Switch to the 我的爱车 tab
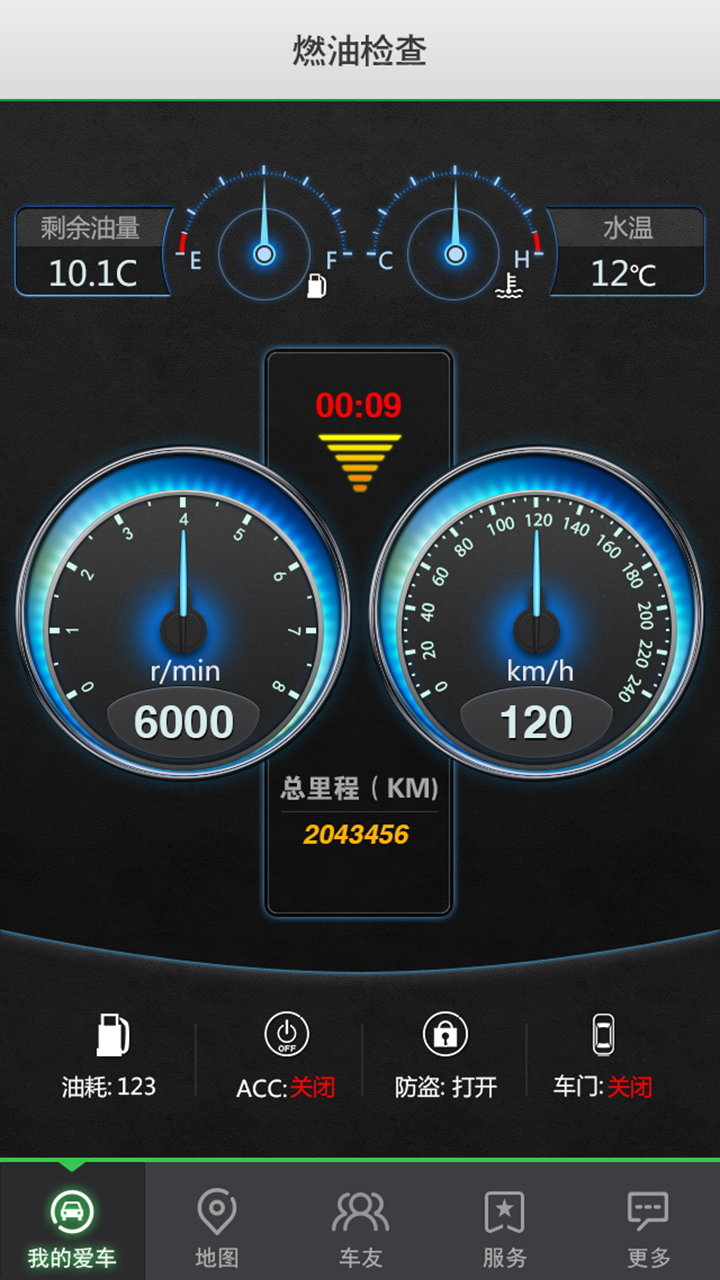The image size is (720, 1280). click(x=72, y=1224)
